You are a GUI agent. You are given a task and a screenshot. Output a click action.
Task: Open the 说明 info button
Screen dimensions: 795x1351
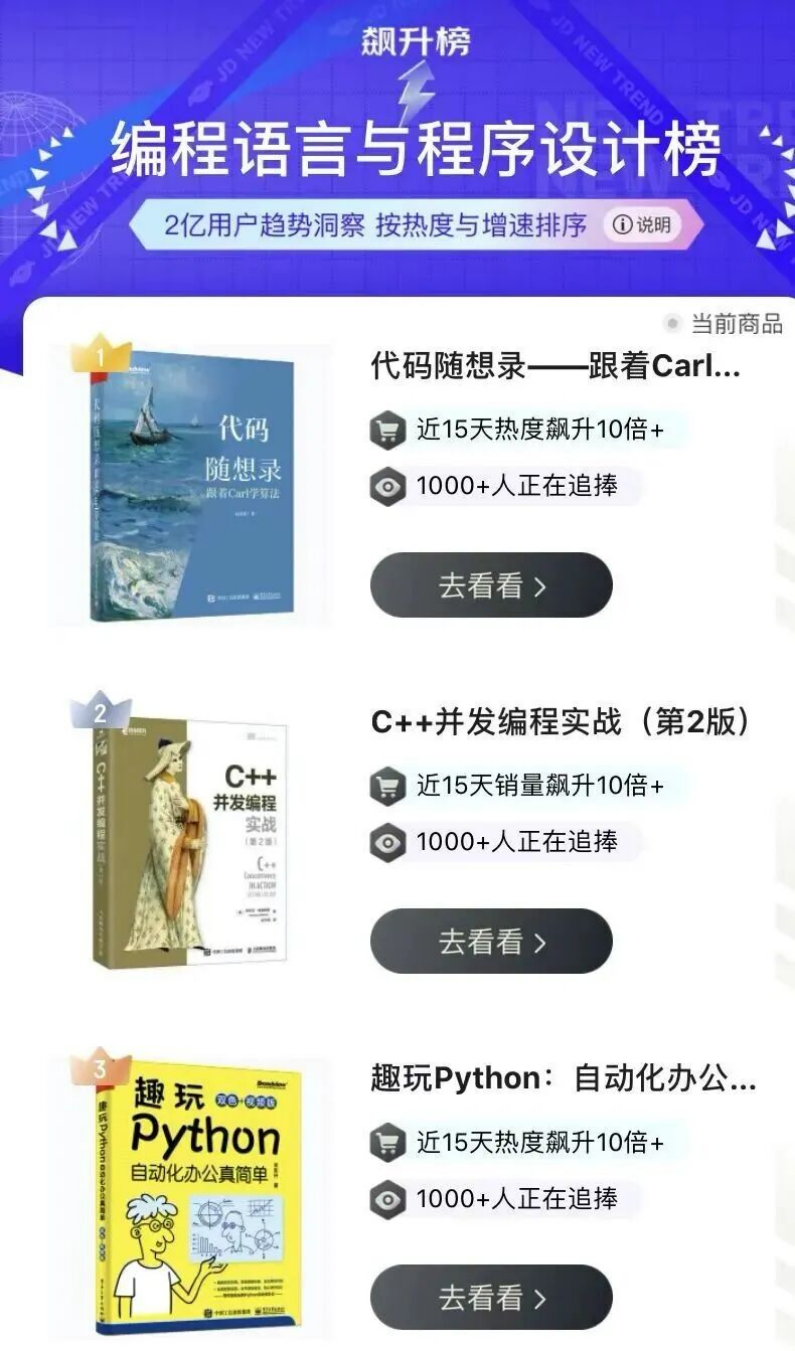[x=641, y=225]
